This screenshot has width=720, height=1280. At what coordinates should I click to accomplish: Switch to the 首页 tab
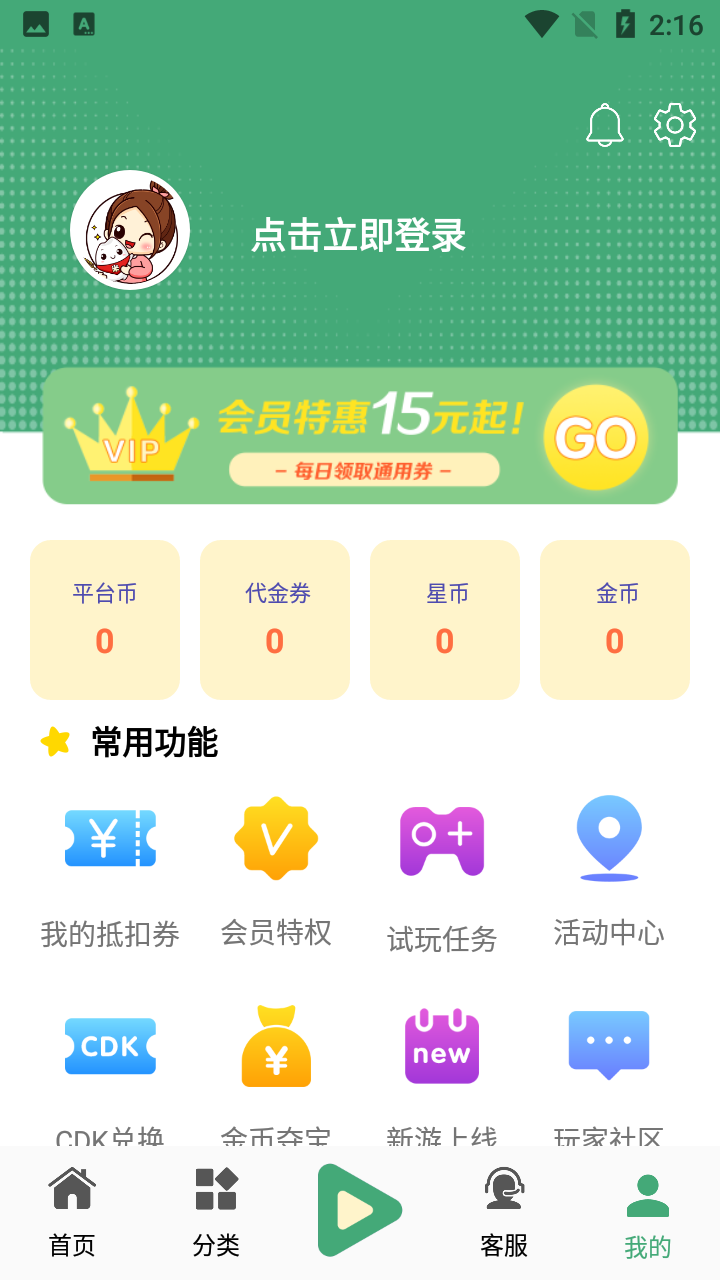pyautogui.click(x=72, y=1212)
